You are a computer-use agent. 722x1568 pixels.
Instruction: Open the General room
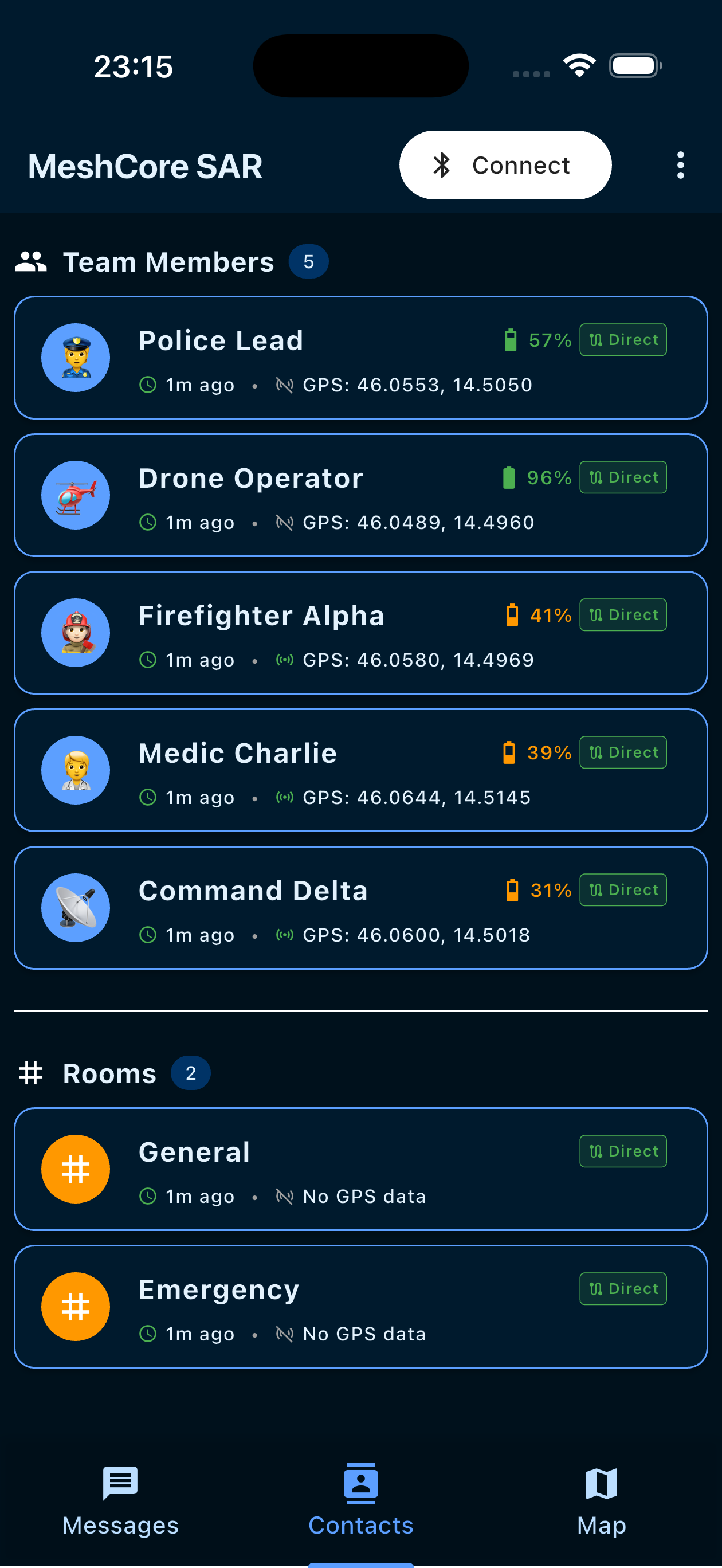[x=360, y=1169]
